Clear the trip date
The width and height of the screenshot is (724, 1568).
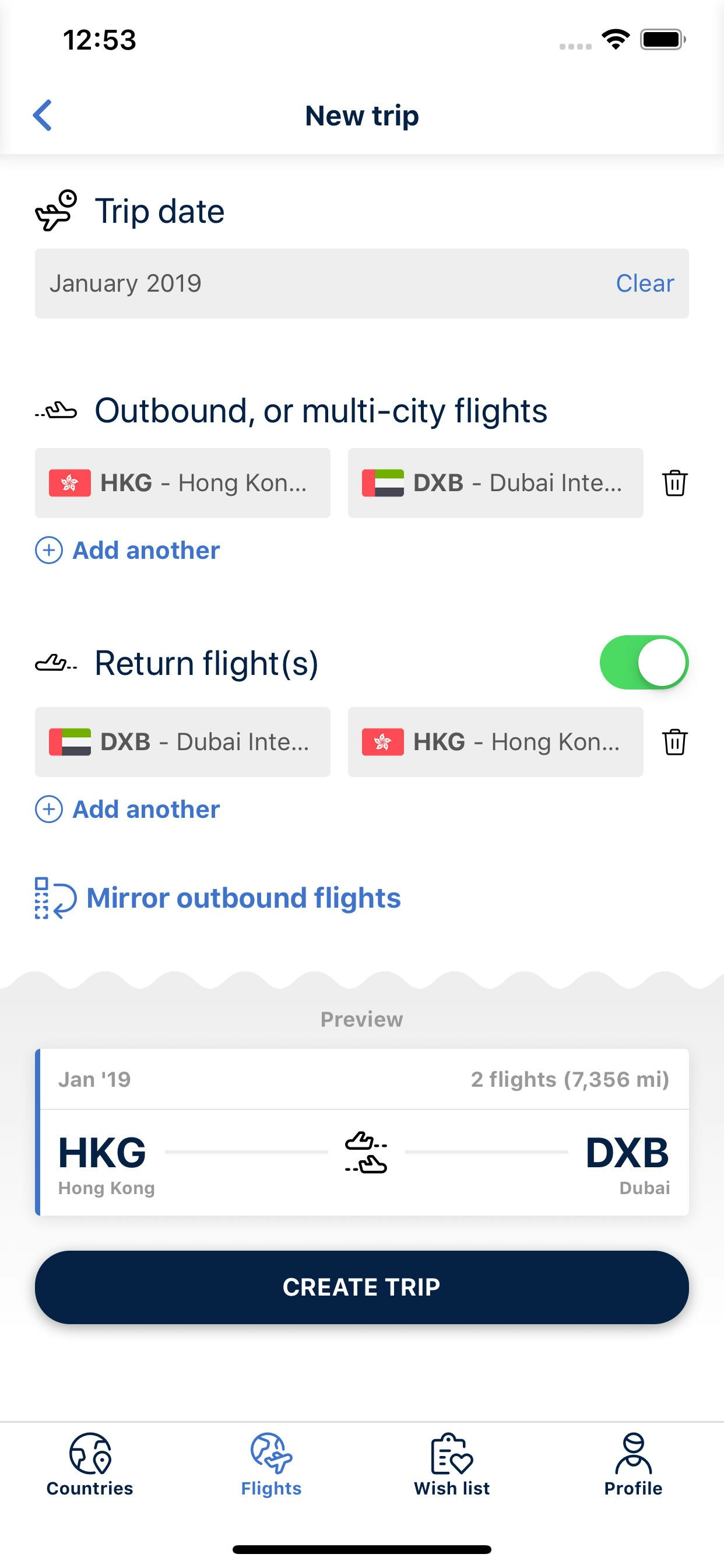click(x=644, y=283)
